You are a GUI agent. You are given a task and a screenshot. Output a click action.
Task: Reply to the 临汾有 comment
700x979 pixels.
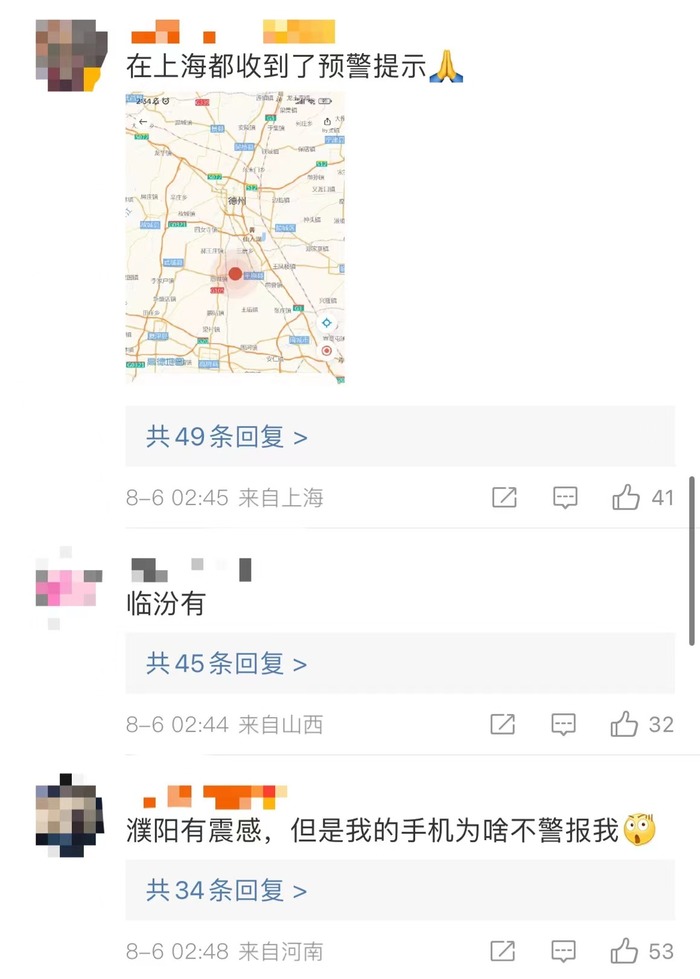tap(564, 724)
